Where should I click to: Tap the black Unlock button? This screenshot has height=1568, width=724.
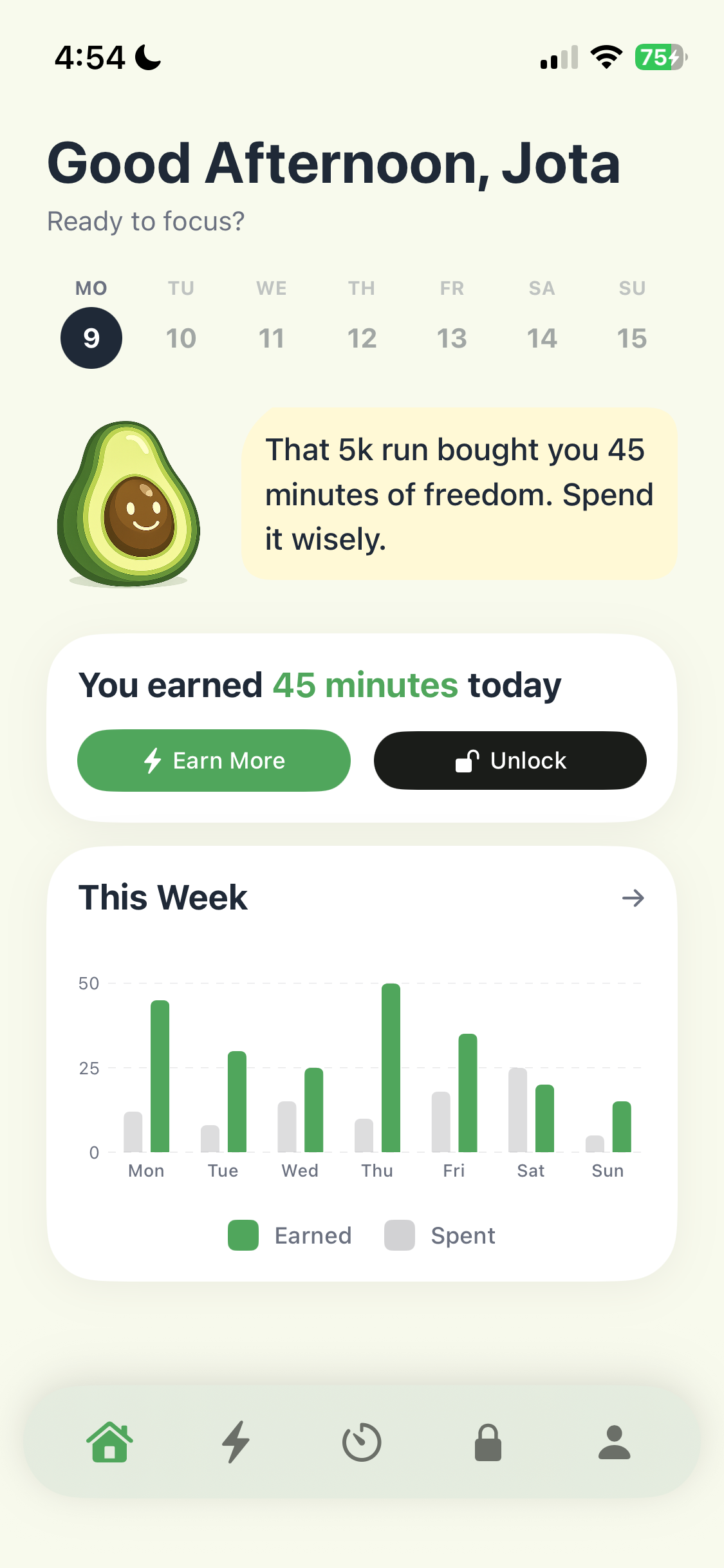[510, 760]
